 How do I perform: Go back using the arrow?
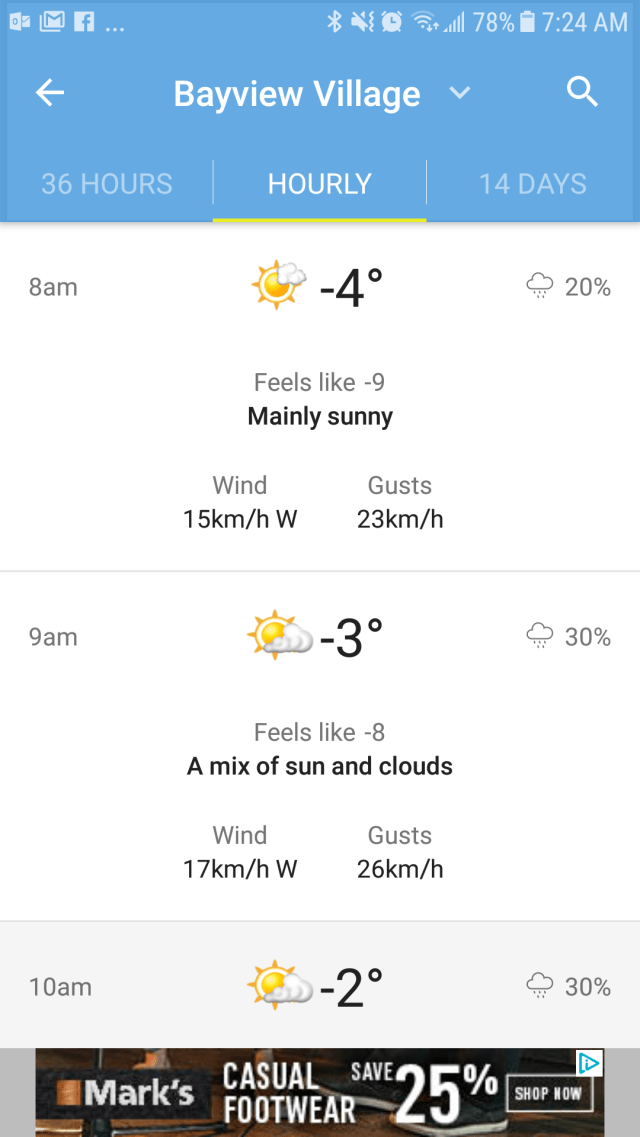[x=50, y=93]
